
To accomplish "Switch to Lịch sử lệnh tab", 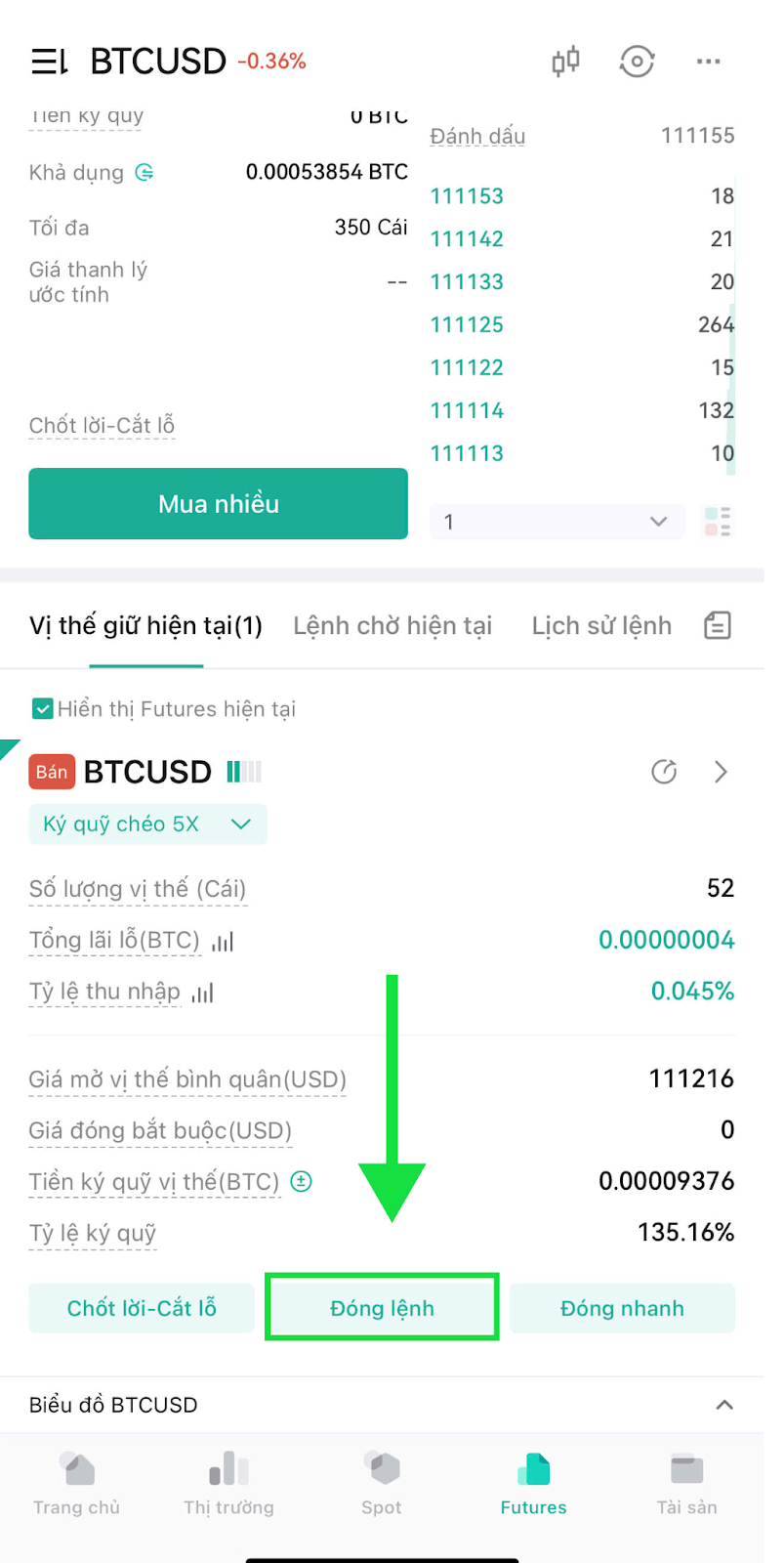I will pos(601,625).
